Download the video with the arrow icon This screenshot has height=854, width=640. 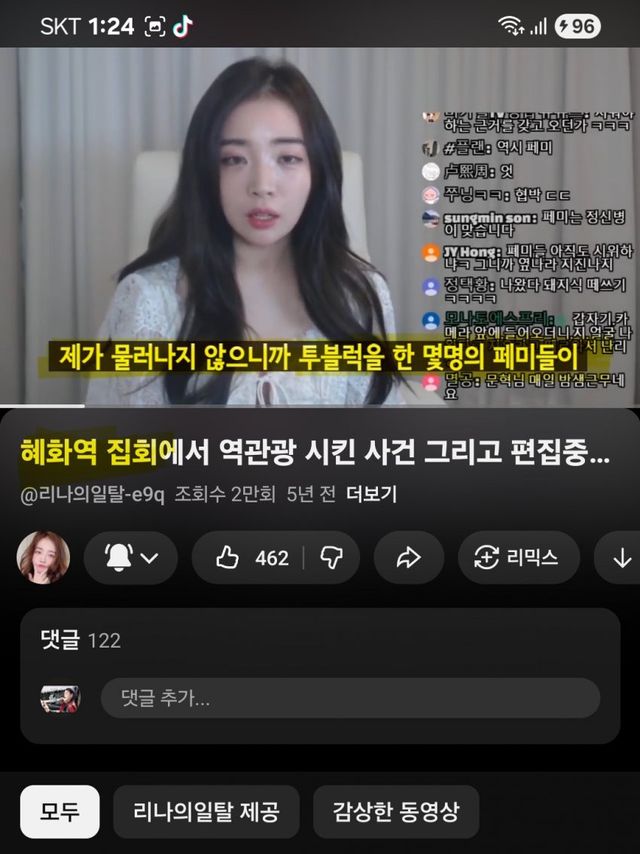point(622,558)
